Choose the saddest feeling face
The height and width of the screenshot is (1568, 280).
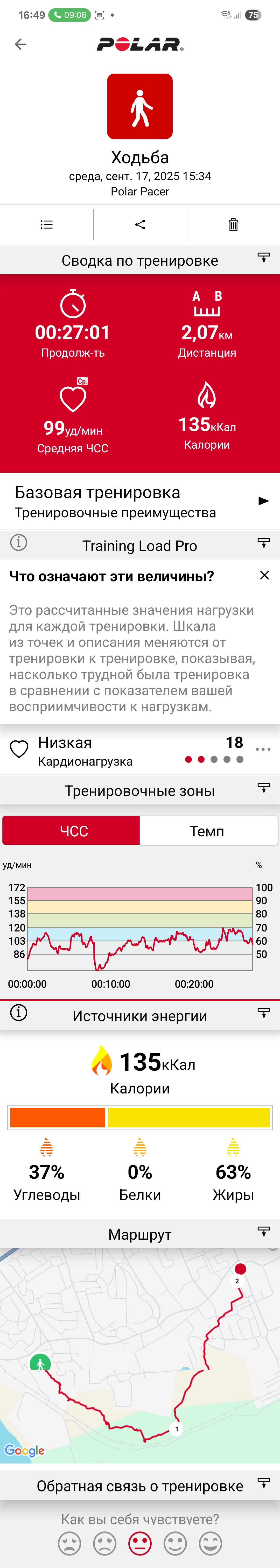69,1544
